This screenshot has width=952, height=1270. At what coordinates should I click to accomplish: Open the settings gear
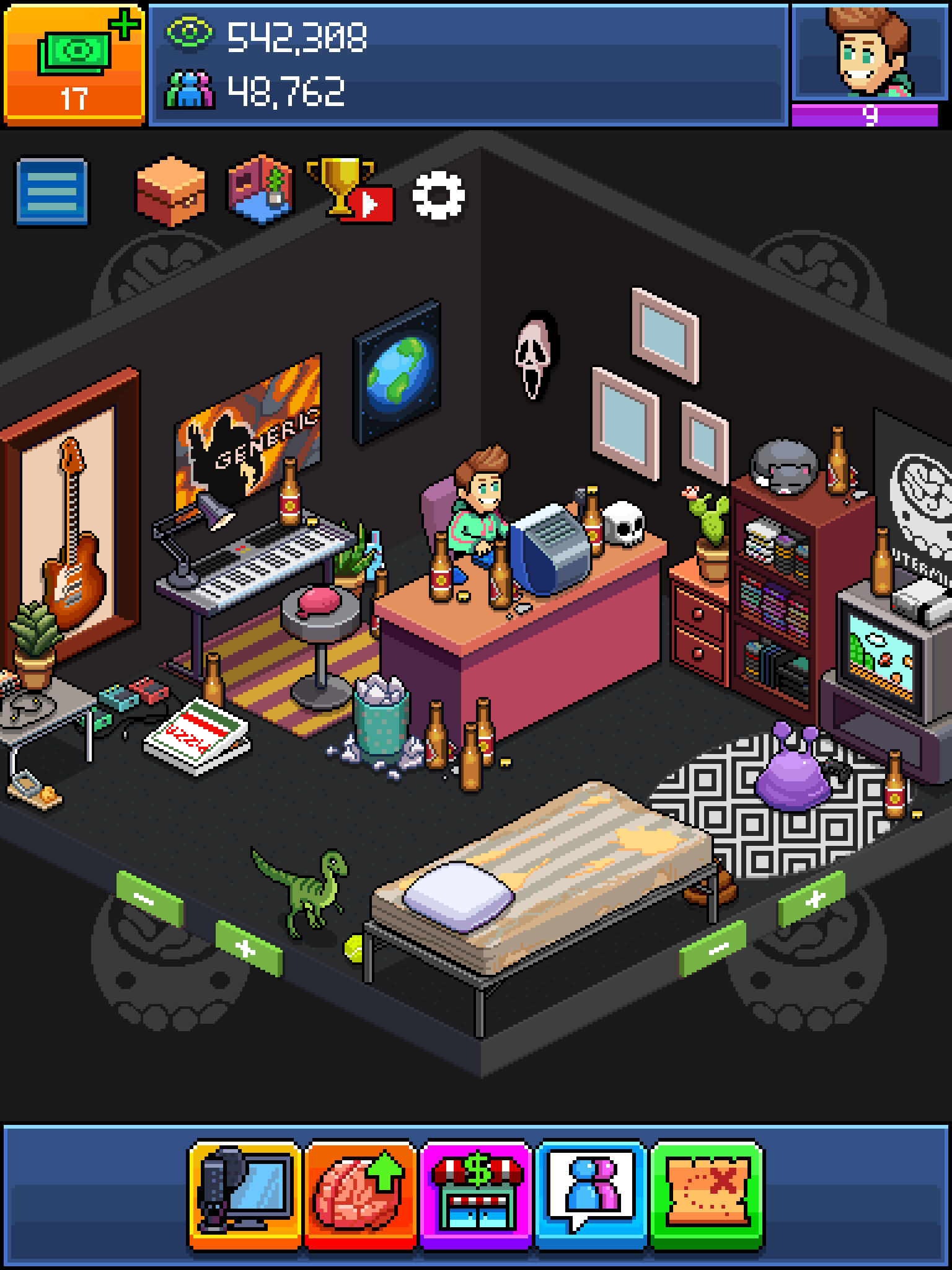[438, 196]
